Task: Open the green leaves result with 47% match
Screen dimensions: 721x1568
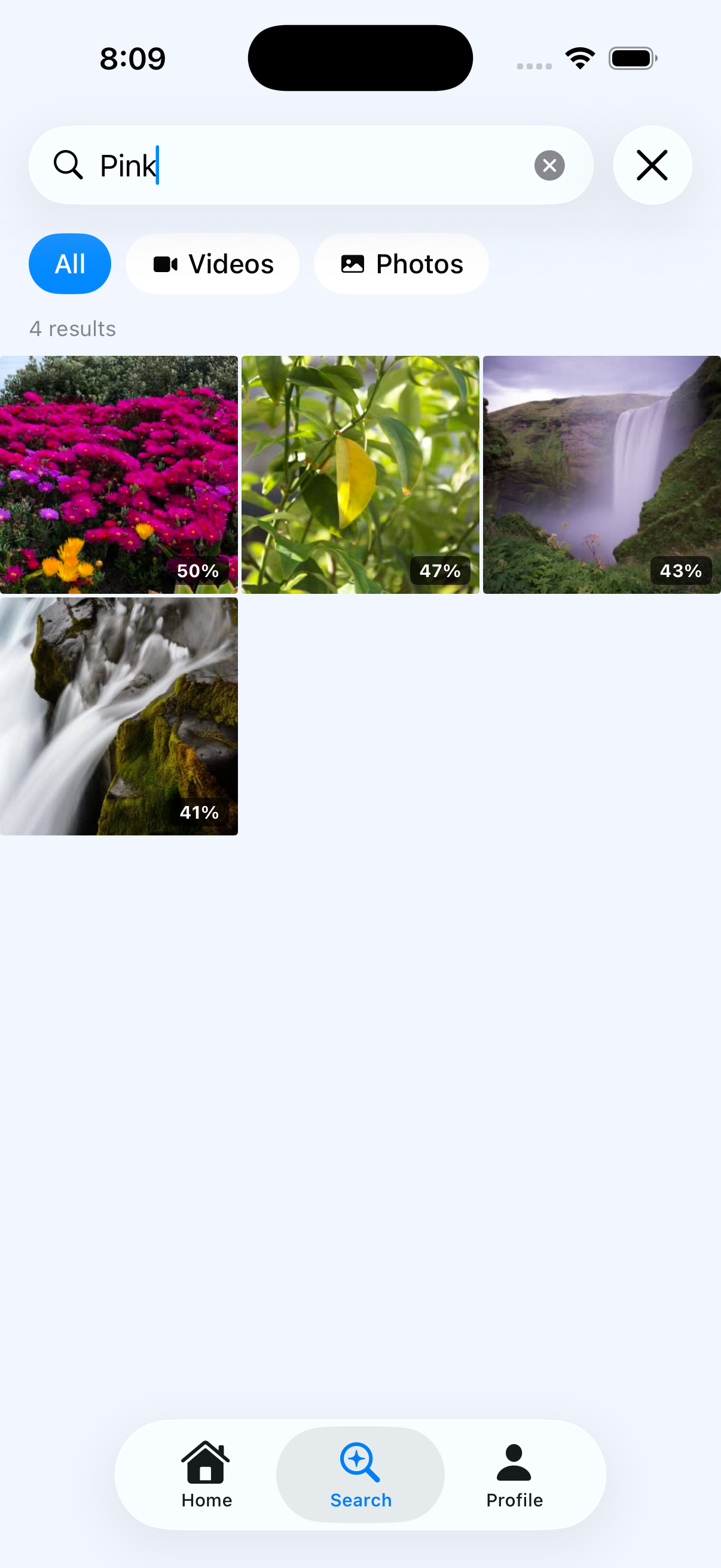Action: point(360,474)
